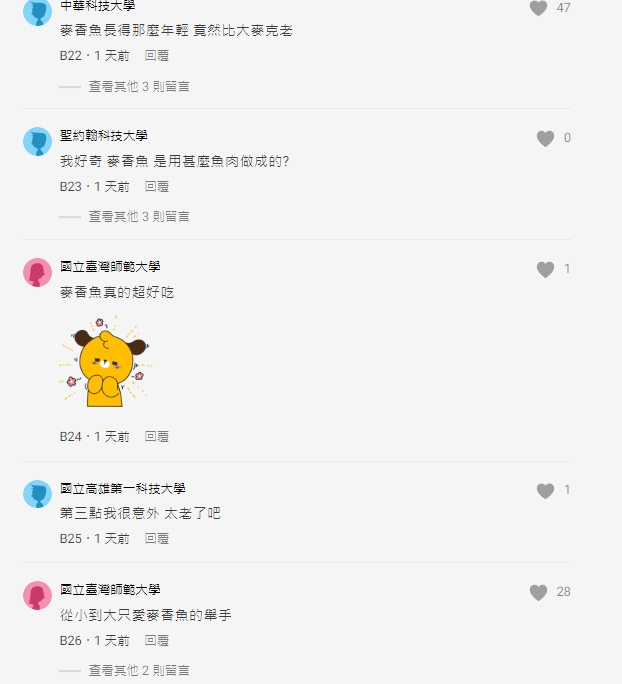This screenshot has width=622, height=684.
Task: Like comment B25 from 國立高雄第一科技大學
Action: tap(545, 490)
